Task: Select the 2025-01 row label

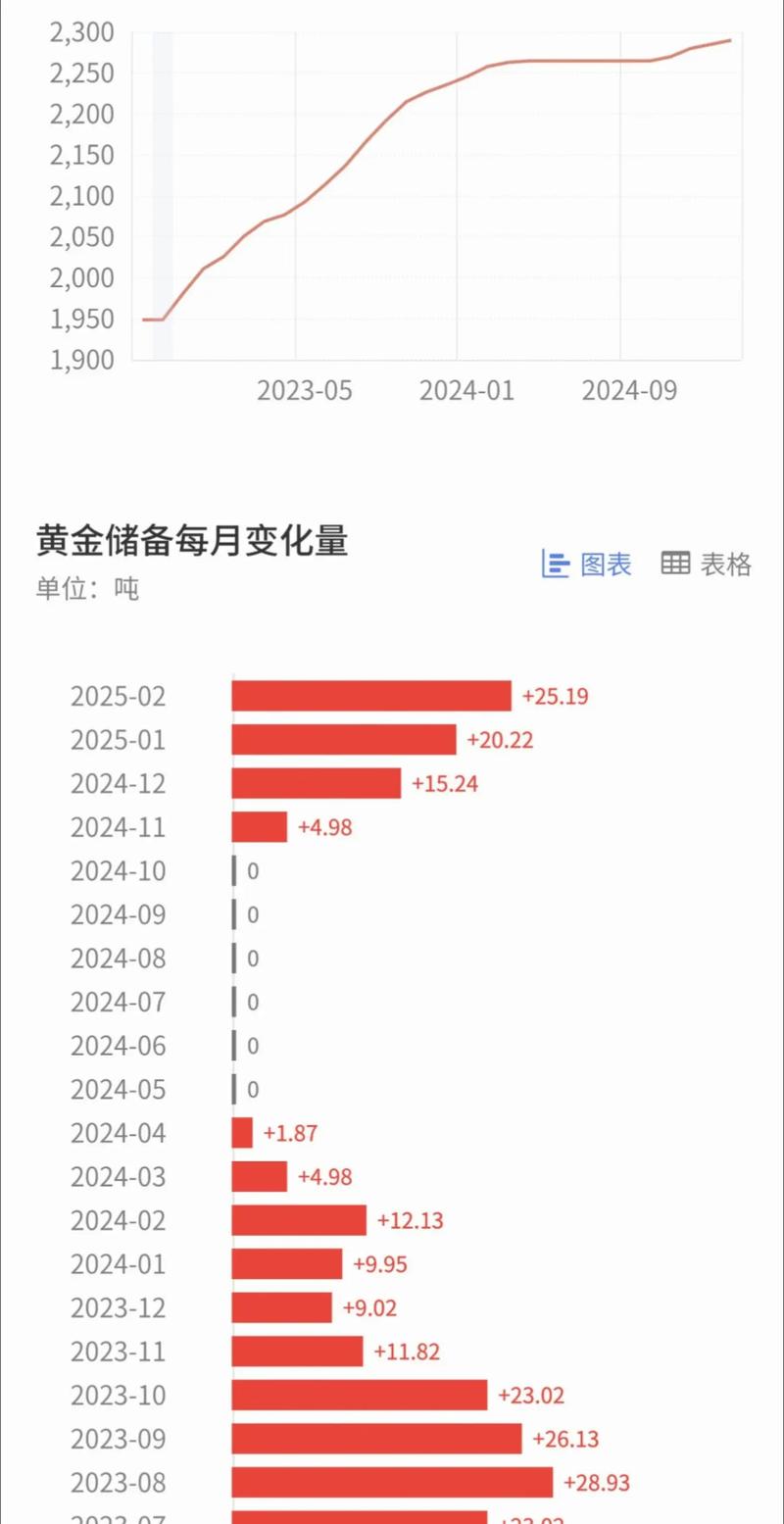Action: point(118,740)
